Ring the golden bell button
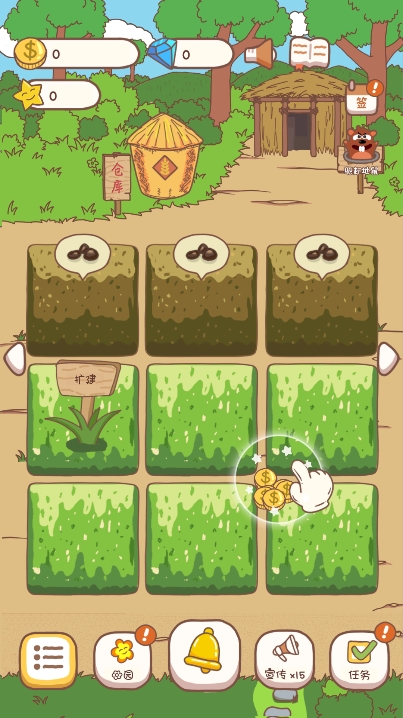Screen dimensions: 403x718 click(x=205, y=655)
